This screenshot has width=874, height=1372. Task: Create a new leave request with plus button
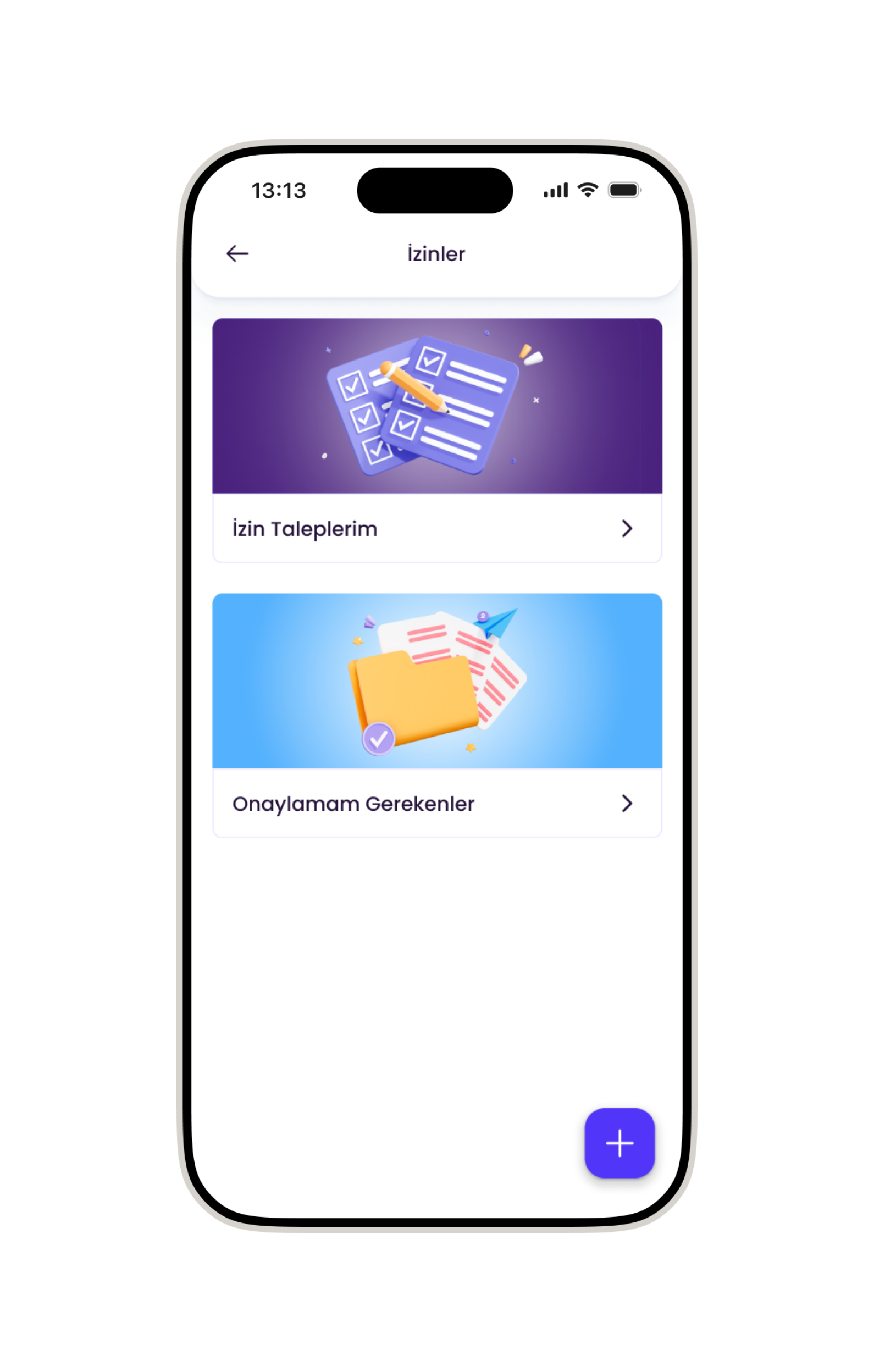click(619, 1143)
